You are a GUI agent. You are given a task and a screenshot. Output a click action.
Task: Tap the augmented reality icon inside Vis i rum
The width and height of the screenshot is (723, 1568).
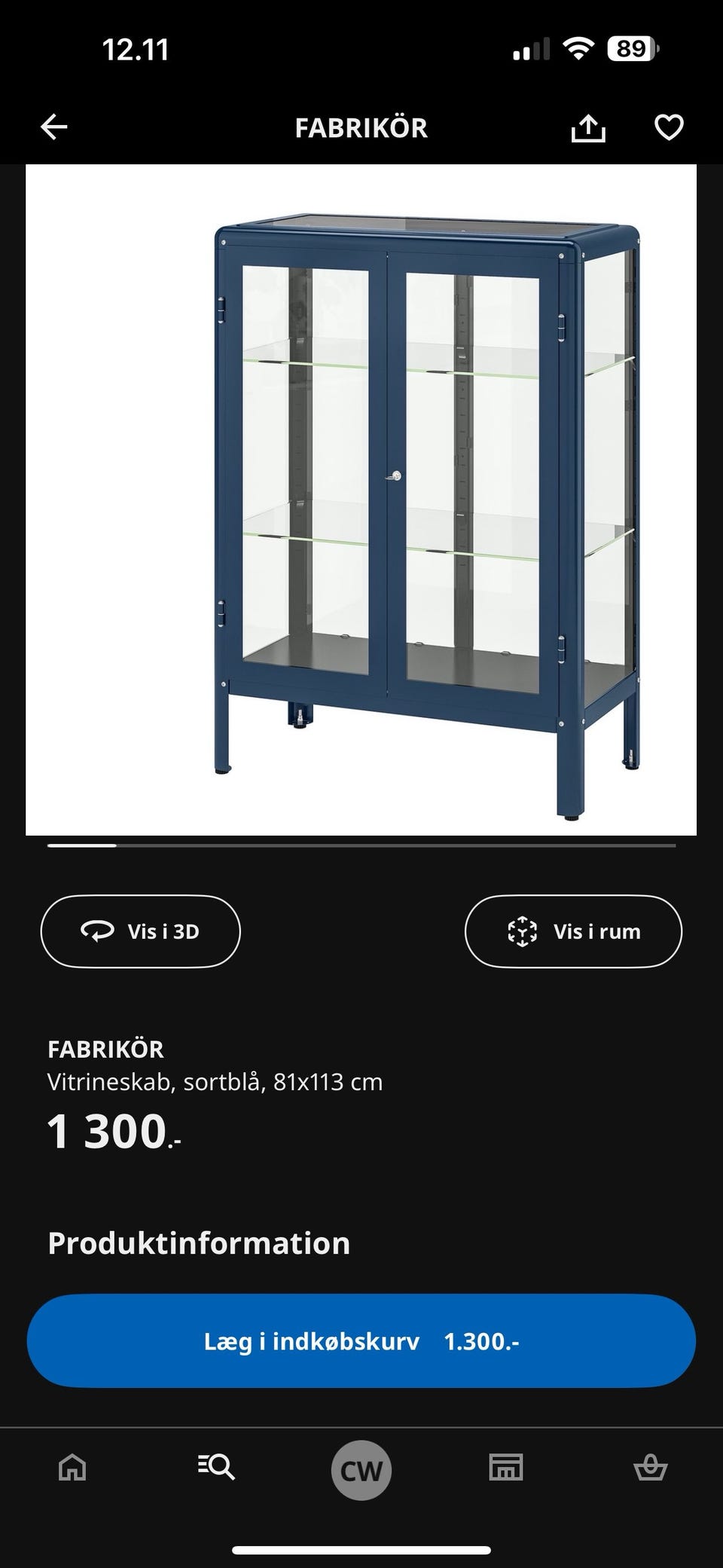tap(523, 931)
